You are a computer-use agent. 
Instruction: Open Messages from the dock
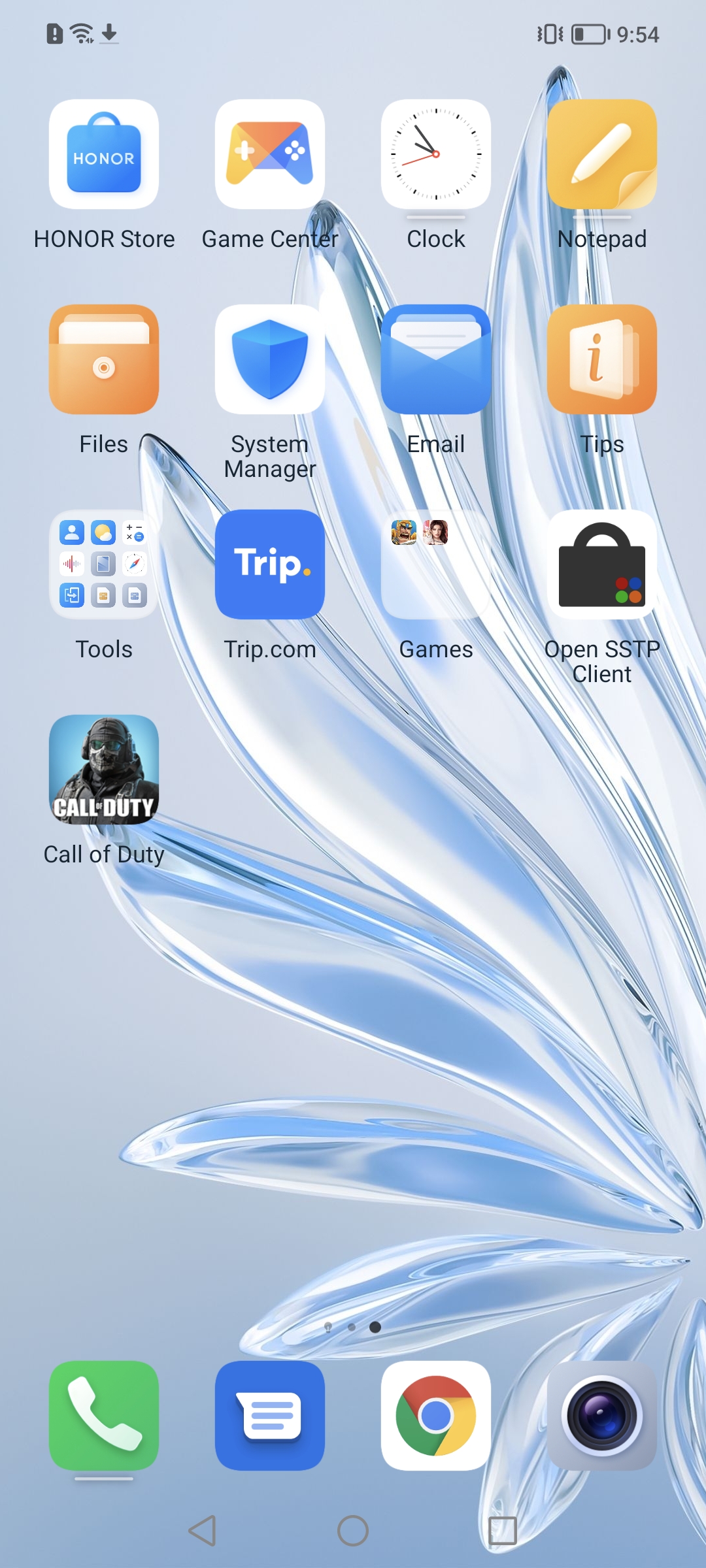click(x=270, y=1416)
